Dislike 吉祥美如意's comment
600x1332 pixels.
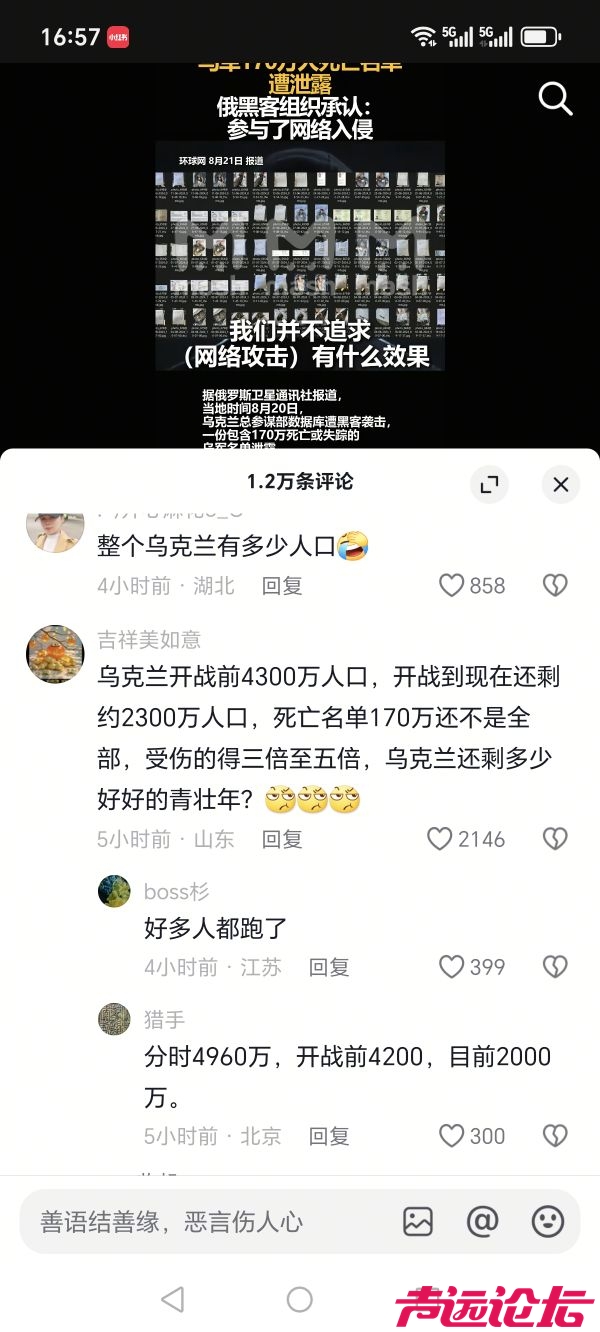tap(555, 839)
